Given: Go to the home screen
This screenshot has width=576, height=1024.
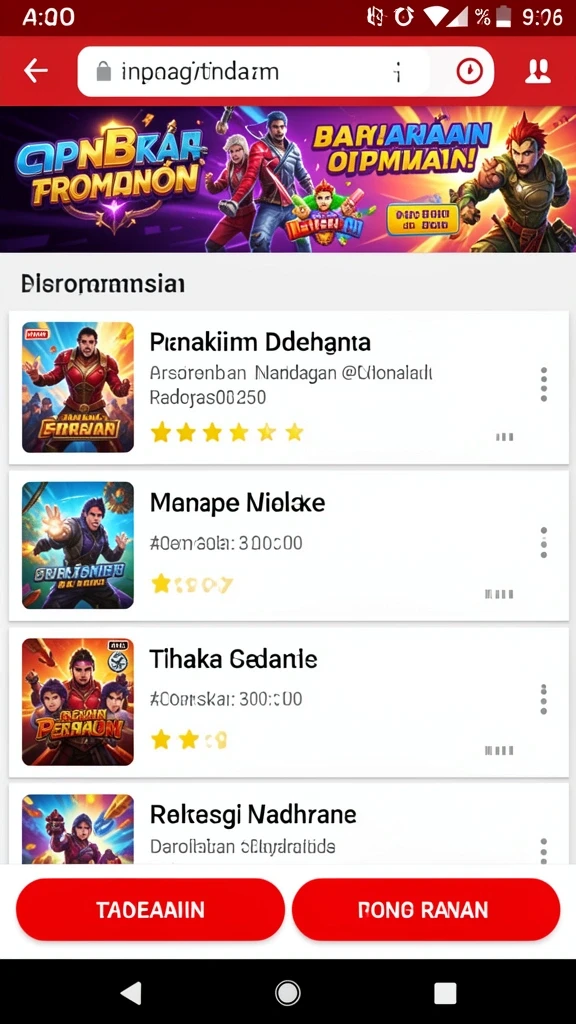Looking at the screenshot, I should [287, 993].
